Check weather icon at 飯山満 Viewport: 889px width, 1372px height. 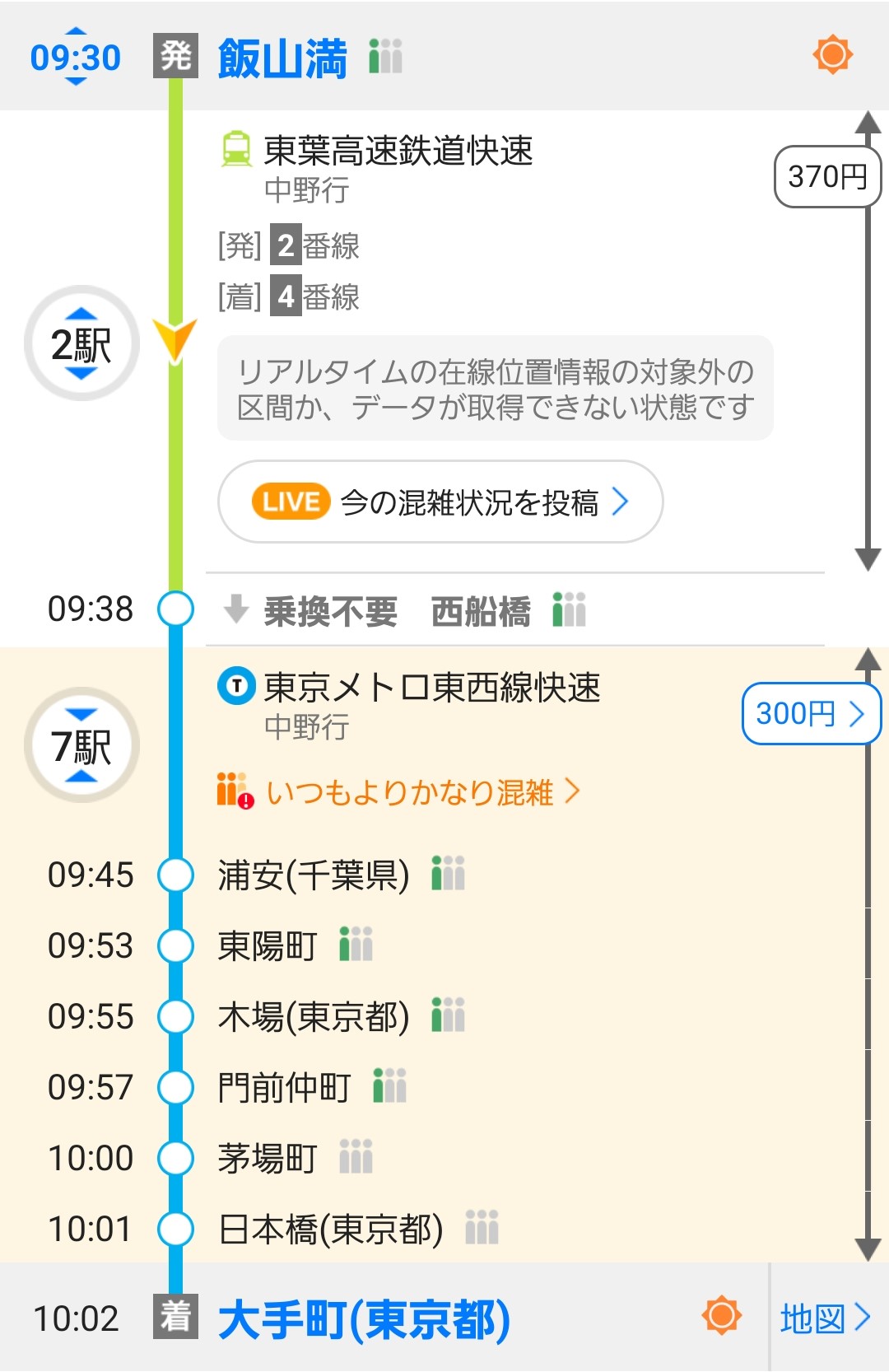[x=832, y=55]
